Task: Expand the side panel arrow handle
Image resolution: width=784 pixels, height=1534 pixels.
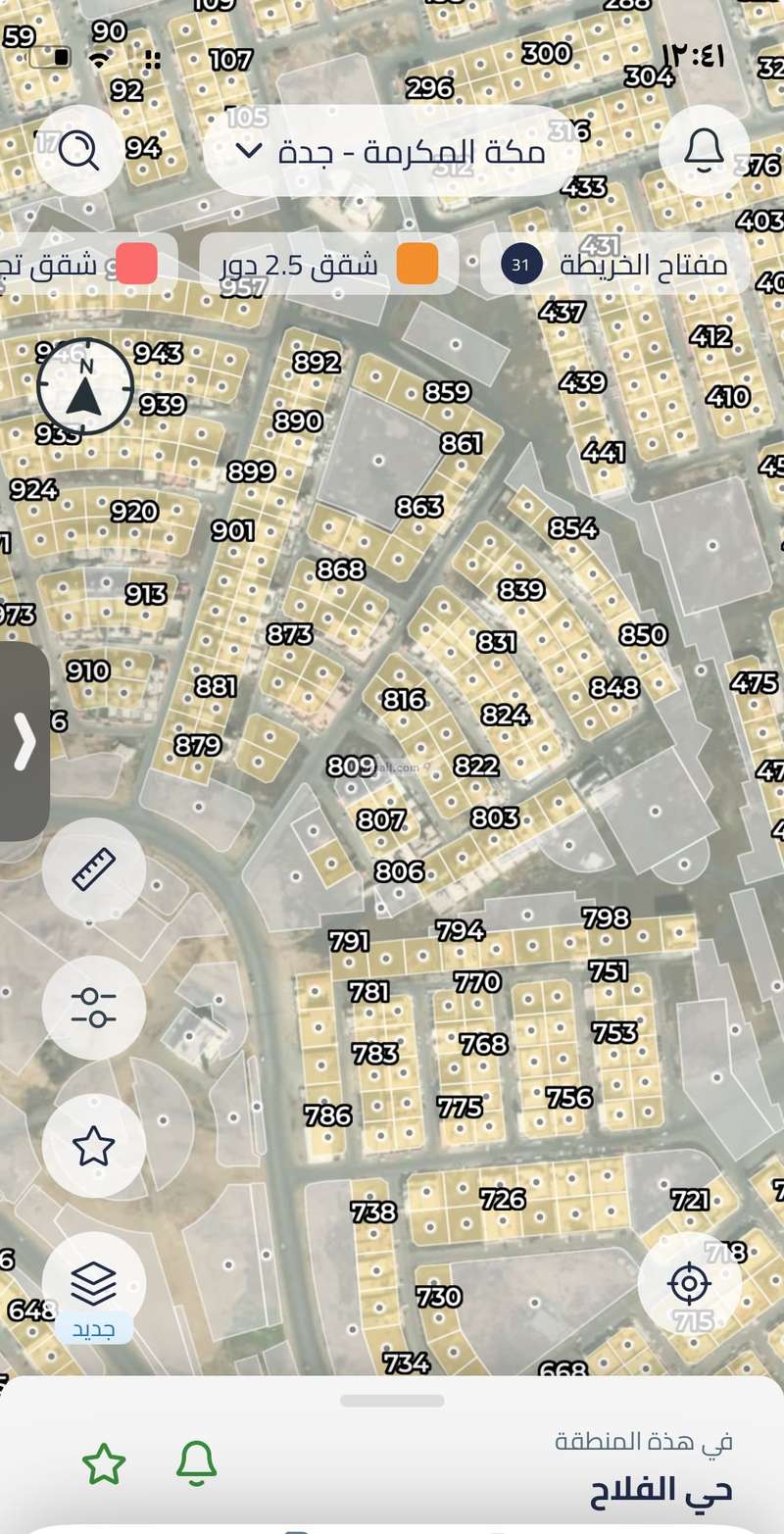Action: (x=24, y=741)
